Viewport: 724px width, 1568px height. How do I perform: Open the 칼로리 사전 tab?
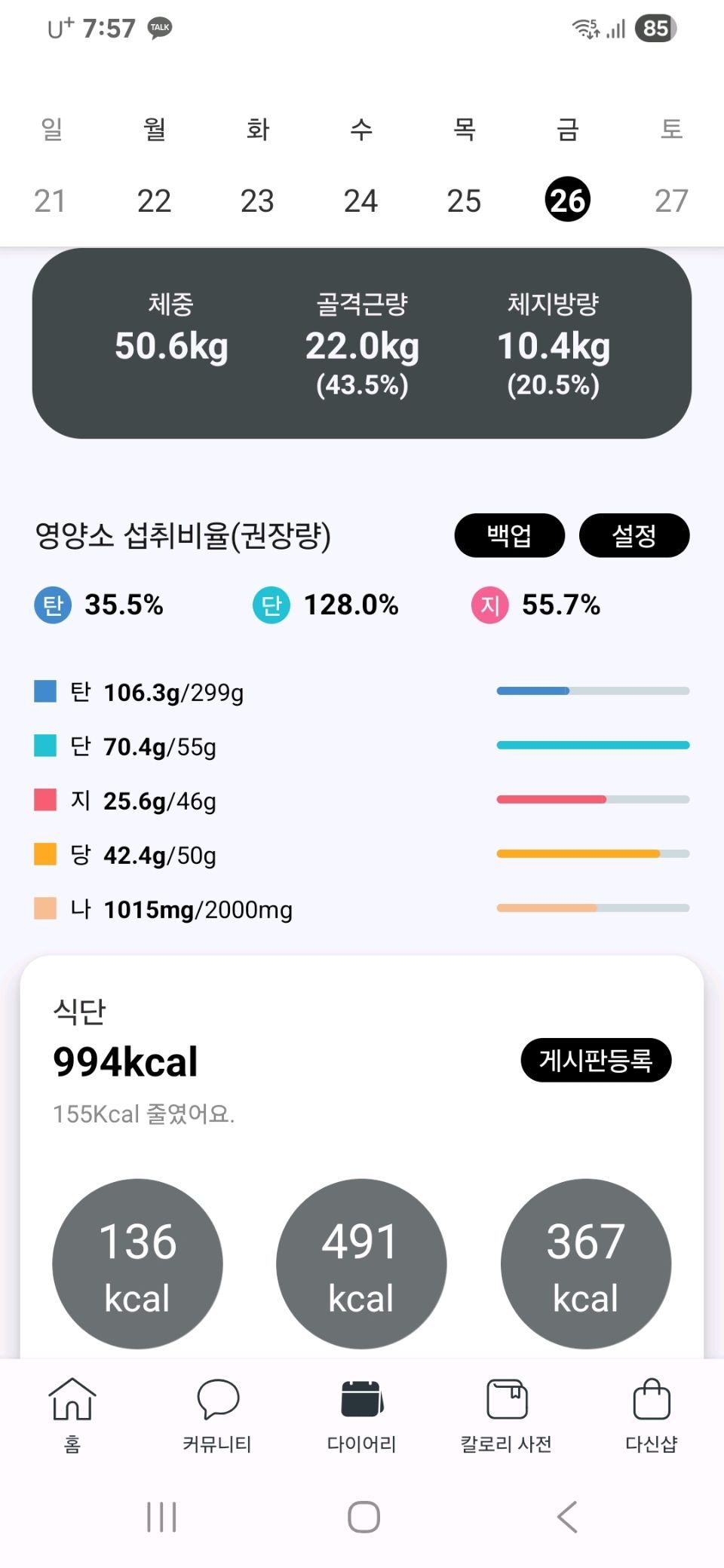pyautogui.click(x=506, y=1415)
